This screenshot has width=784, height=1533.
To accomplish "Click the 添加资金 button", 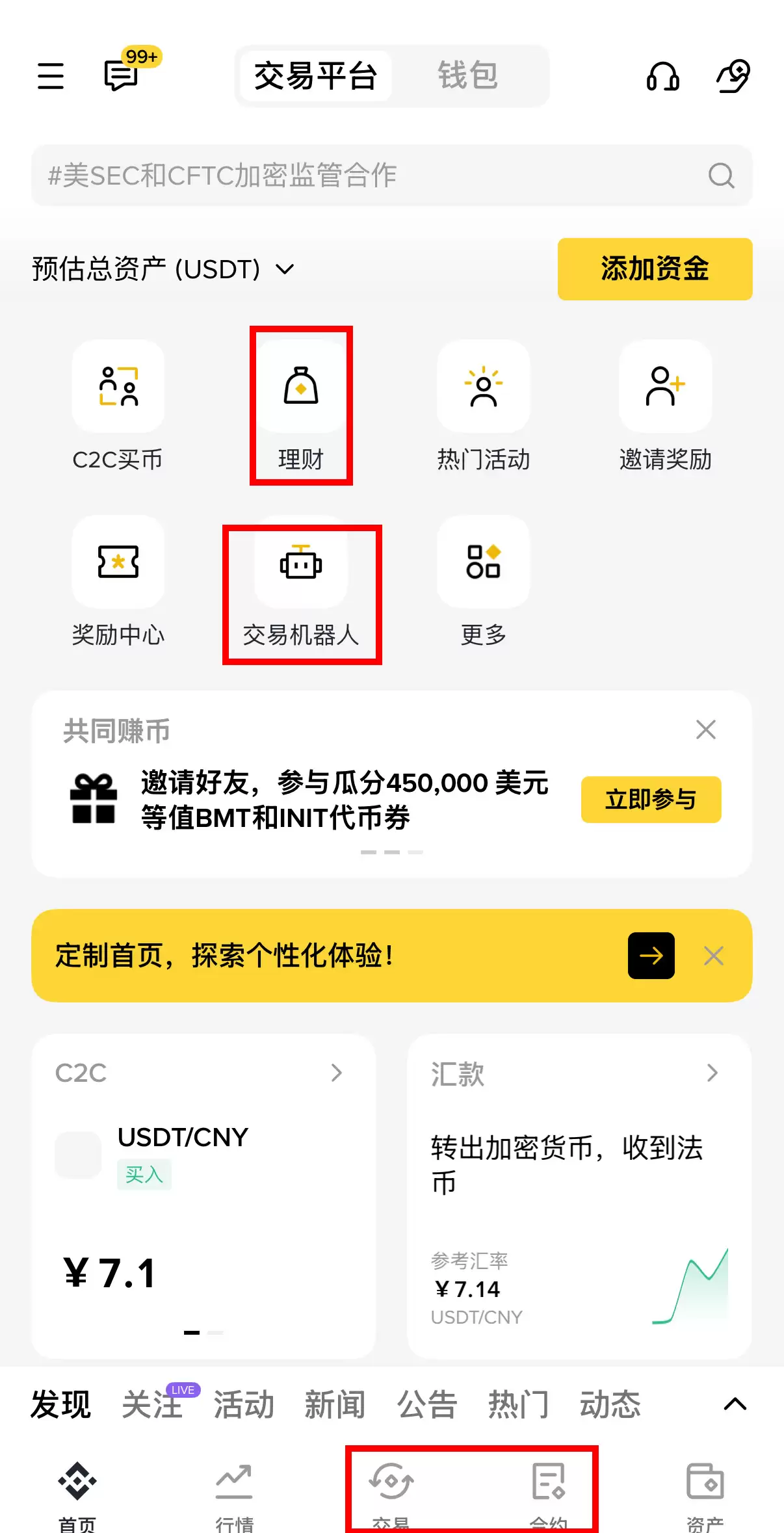I will (654, 269).
